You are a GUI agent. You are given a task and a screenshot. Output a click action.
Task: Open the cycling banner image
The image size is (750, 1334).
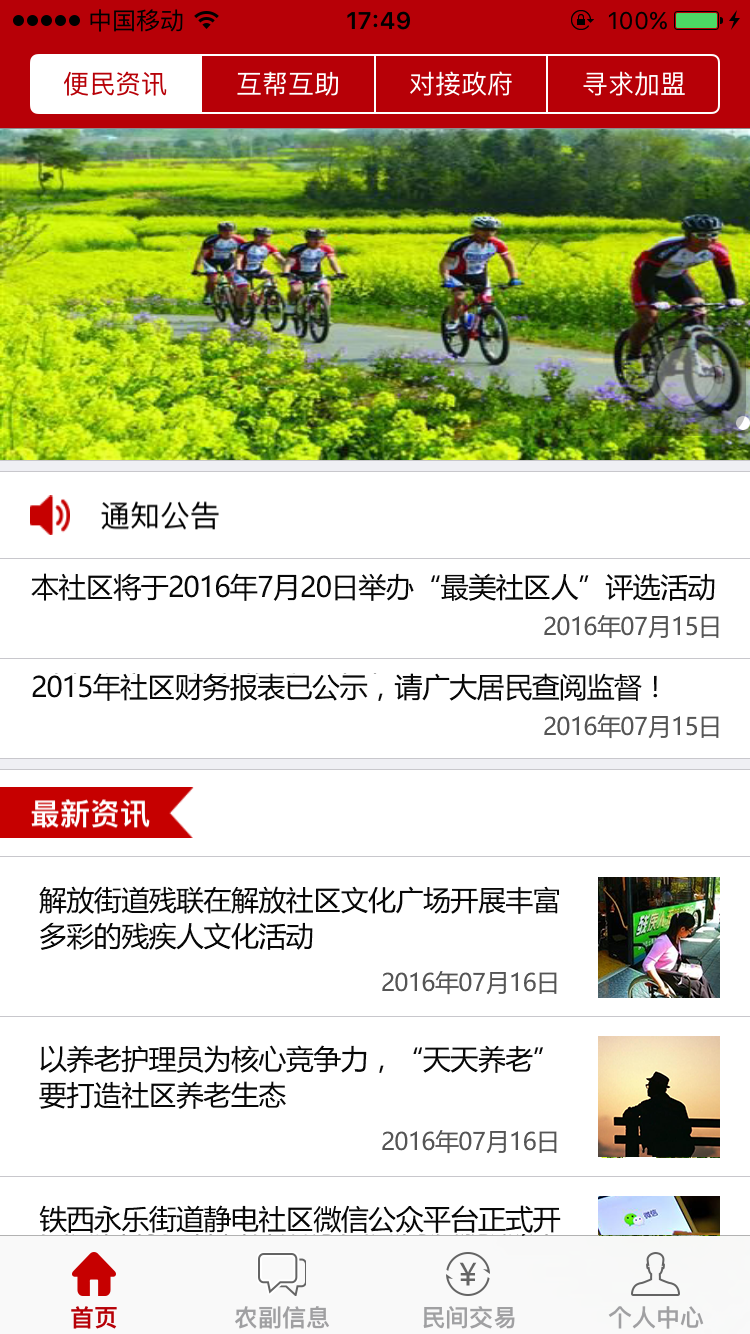click(x=375, y=294)
